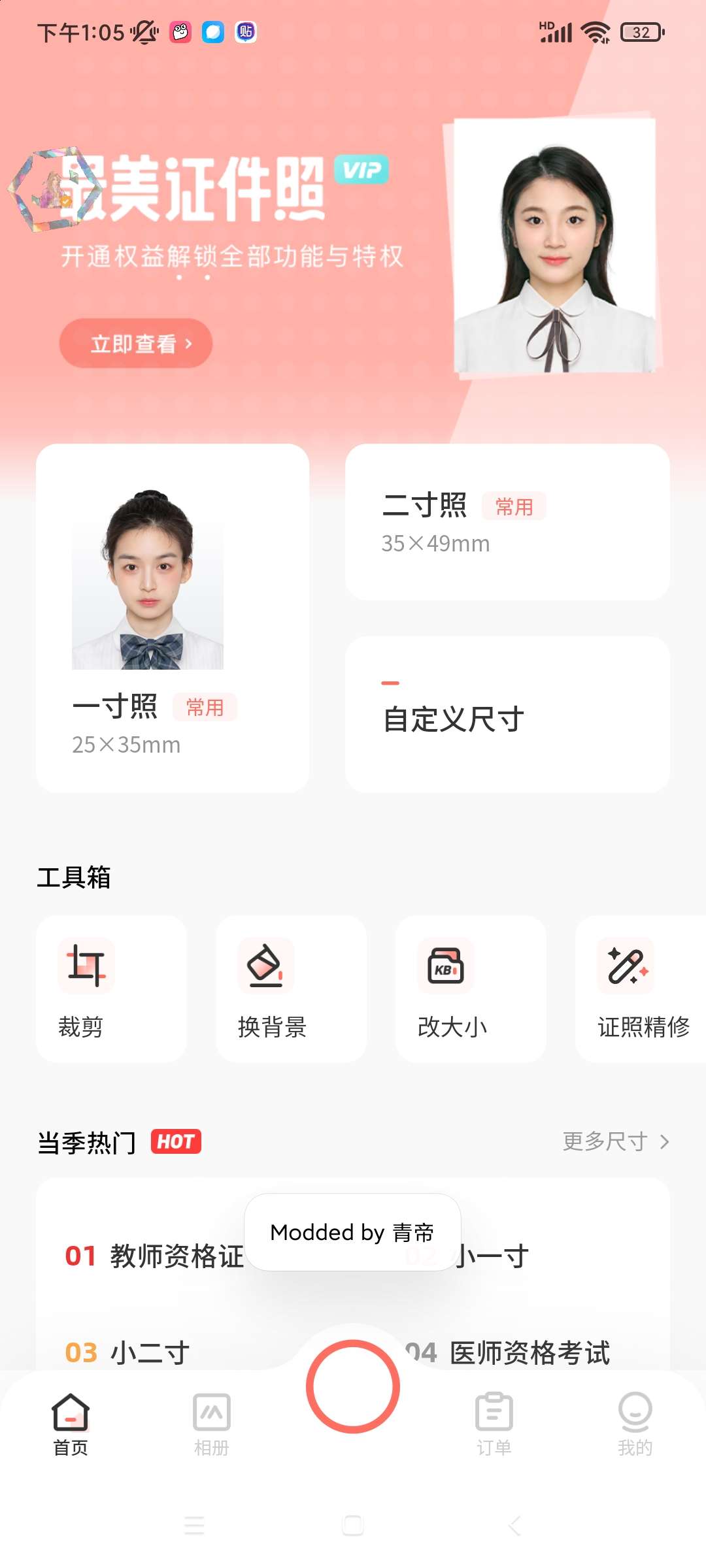Choose 教师资格证 in hot list
Screen dimensions: 706x1568
pyautogui.click(x=155, y=1256)
